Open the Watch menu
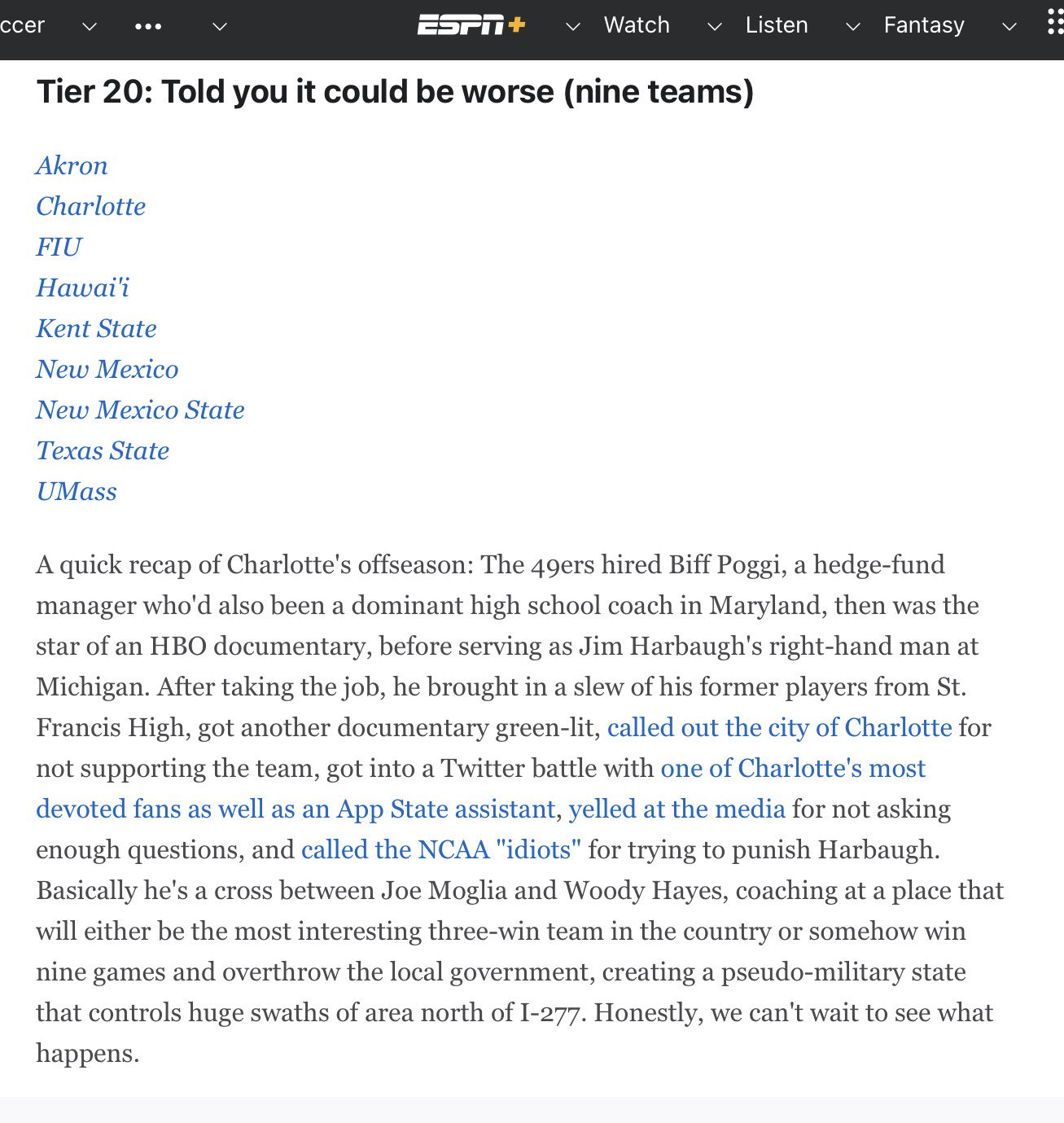Screen dimensions: 1064x1123 click(x=636, y=26)
